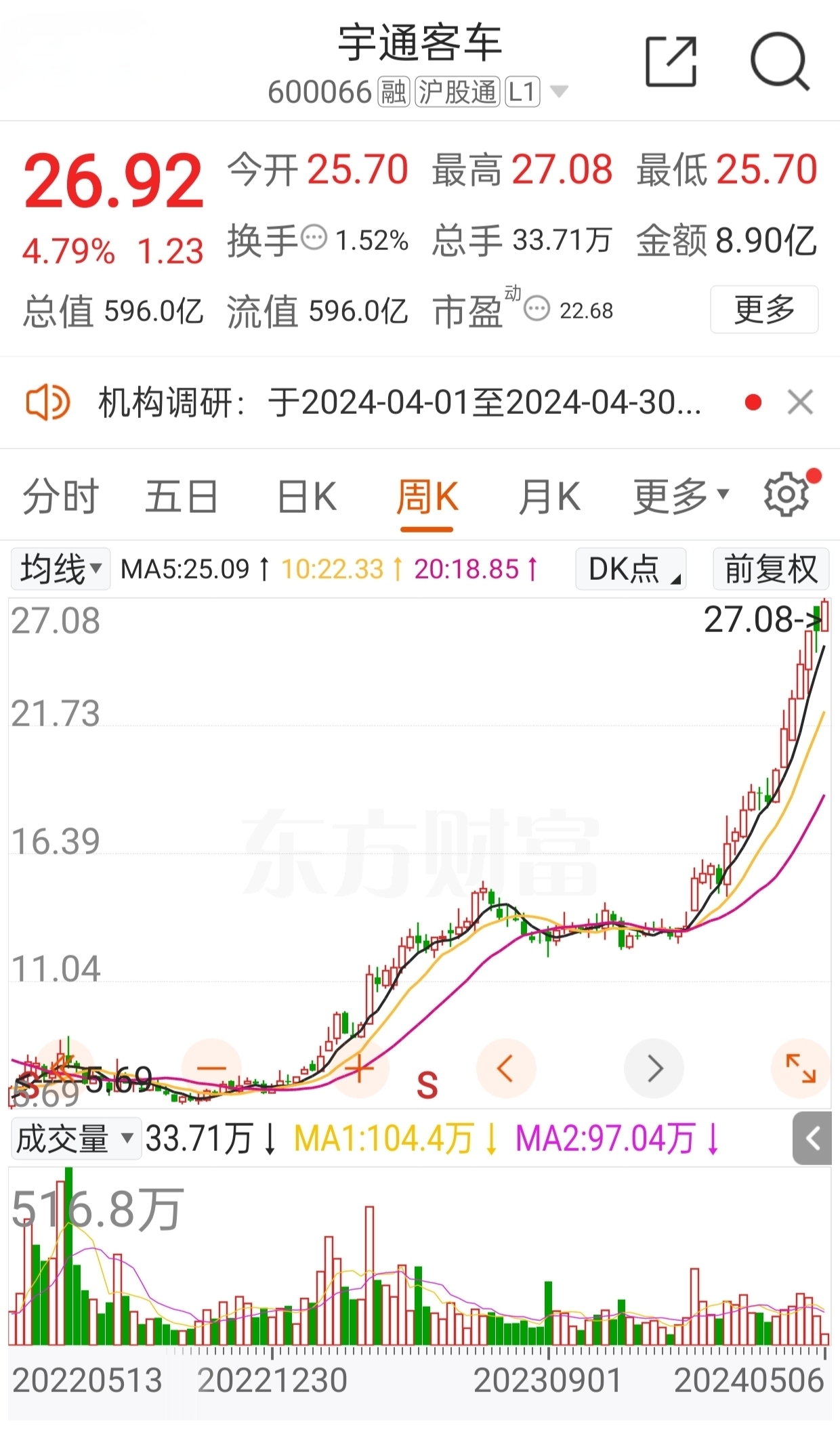
Task: Open chart settings gear
Action: (x=786, y=495)
